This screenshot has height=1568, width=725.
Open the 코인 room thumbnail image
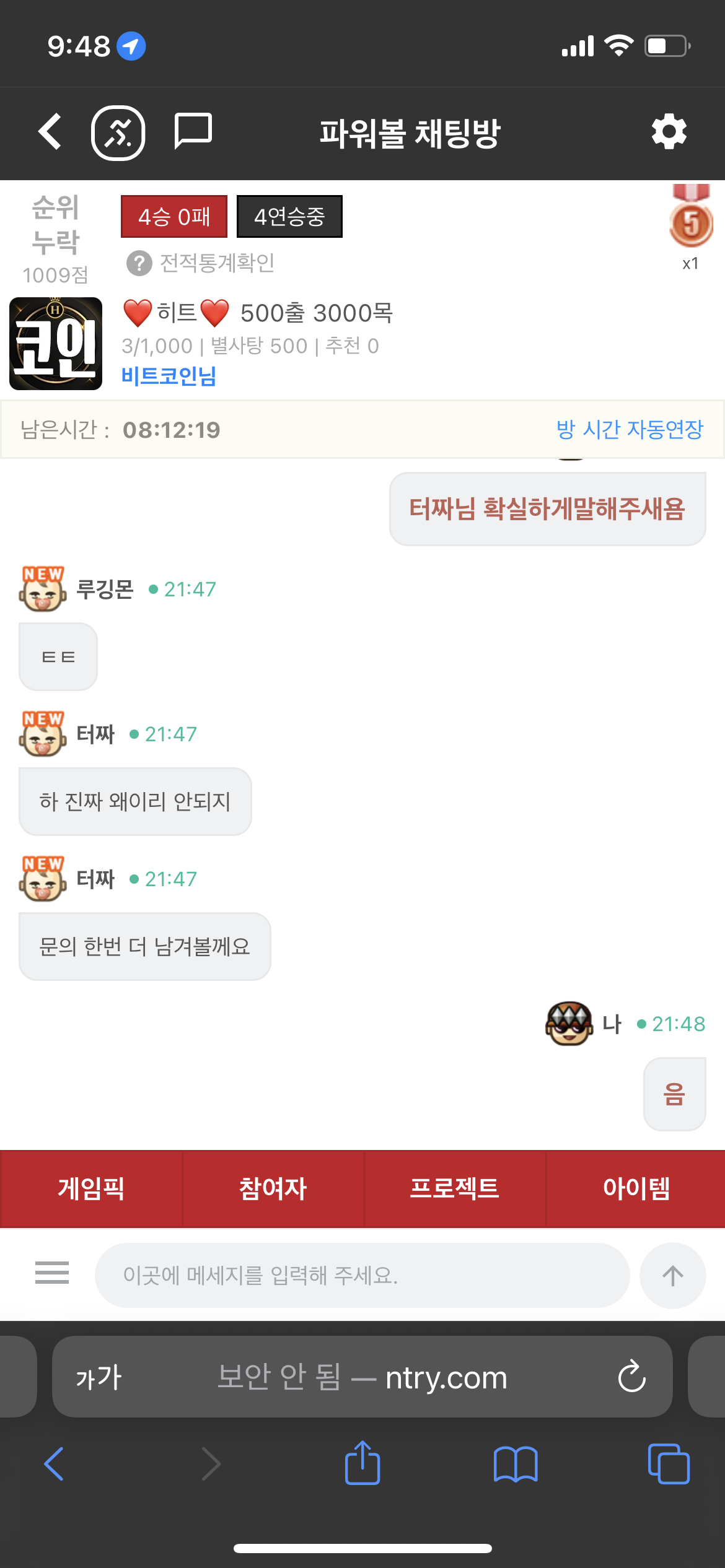point(56,344)
